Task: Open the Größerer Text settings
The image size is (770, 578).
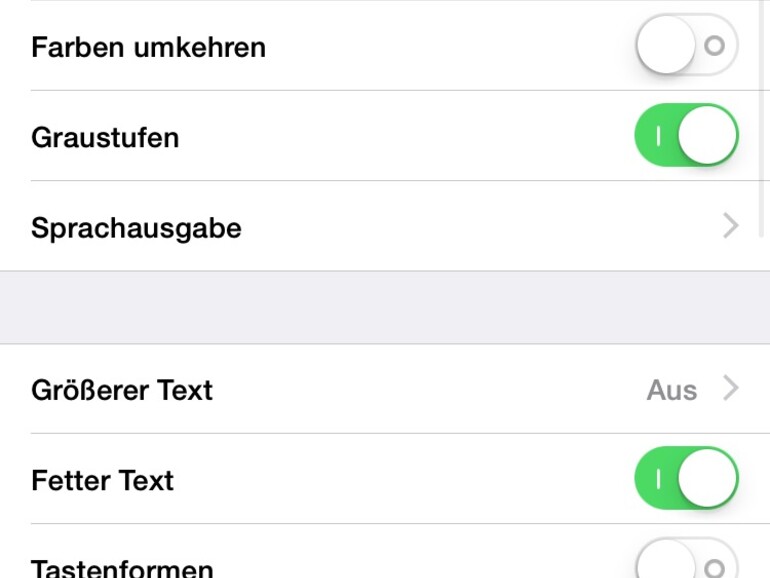Action: pyautogui.click(x=385, y=389)
